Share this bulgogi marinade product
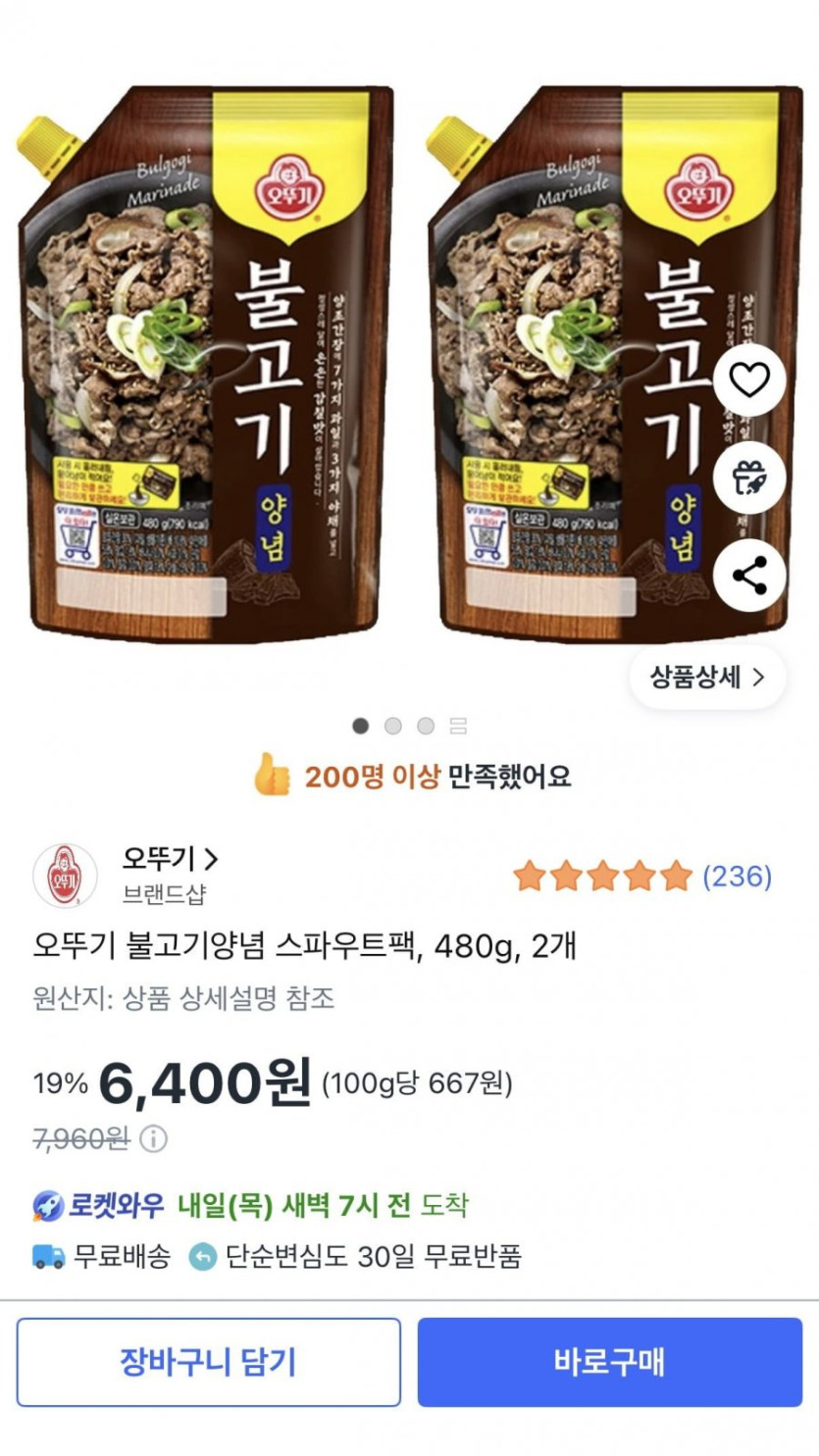819x1456 pixels. click(x=749, y=576)
